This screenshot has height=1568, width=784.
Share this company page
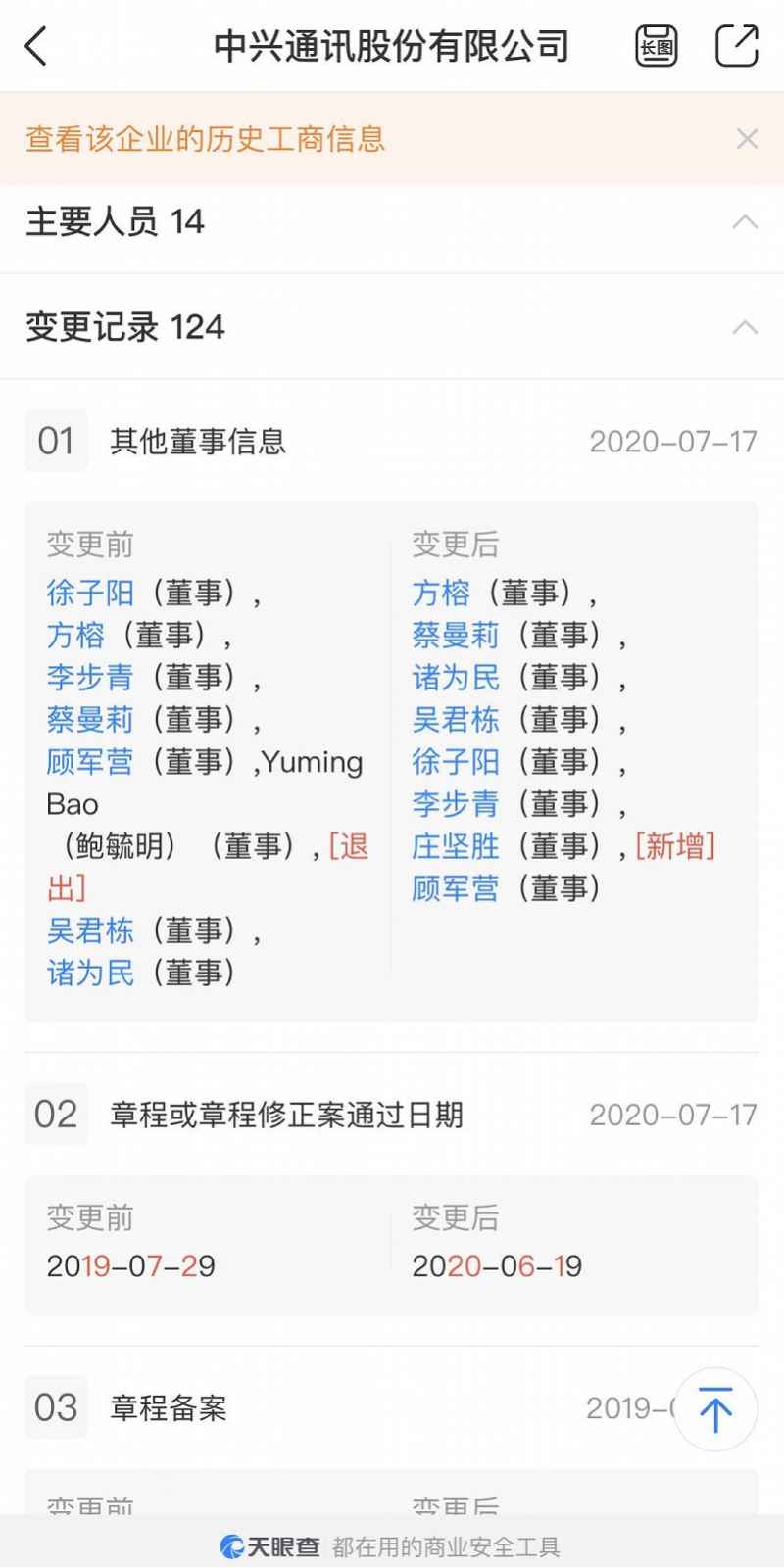736,46
